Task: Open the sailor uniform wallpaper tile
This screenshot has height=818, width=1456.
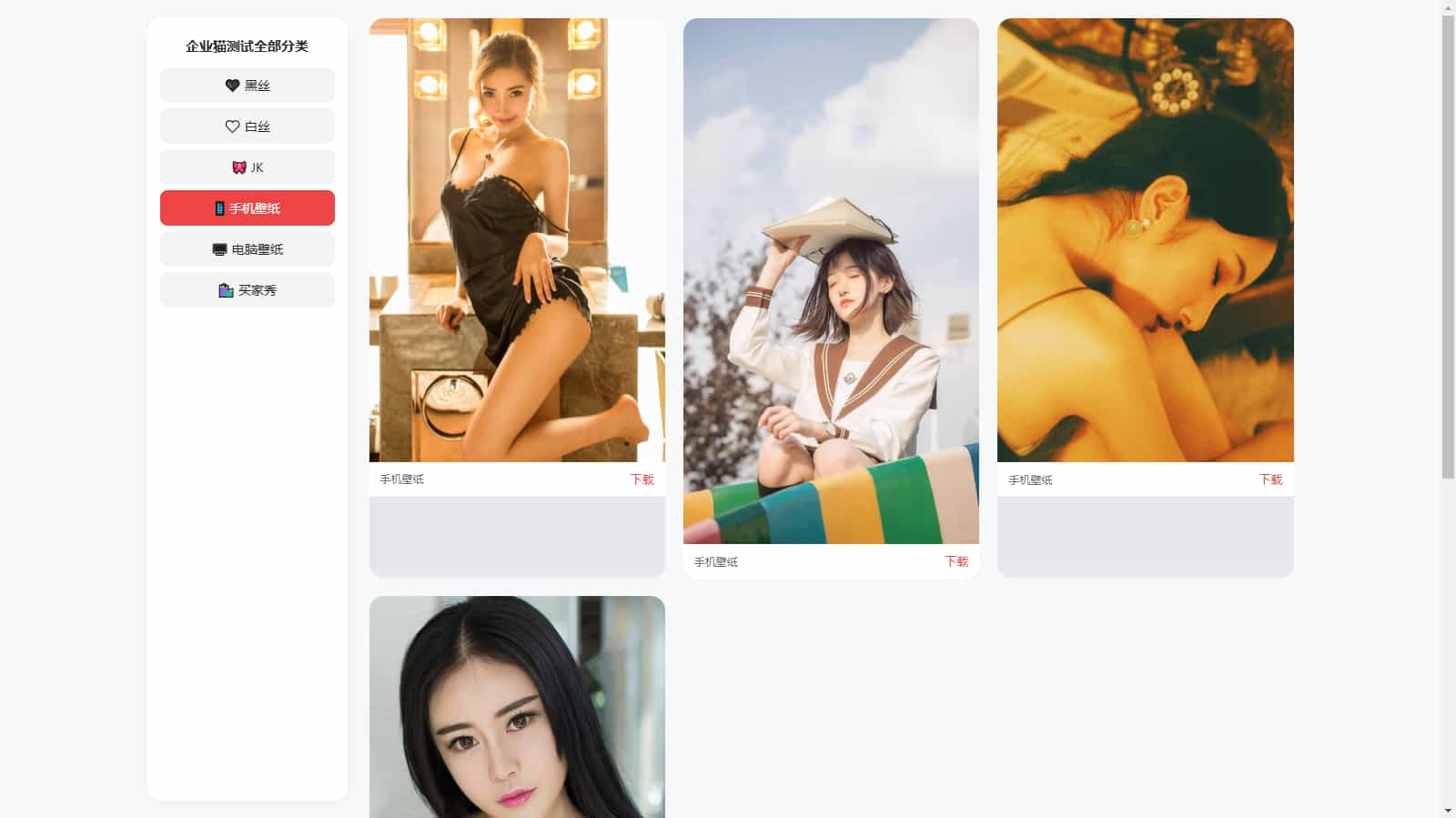Action: coord(831,281)
